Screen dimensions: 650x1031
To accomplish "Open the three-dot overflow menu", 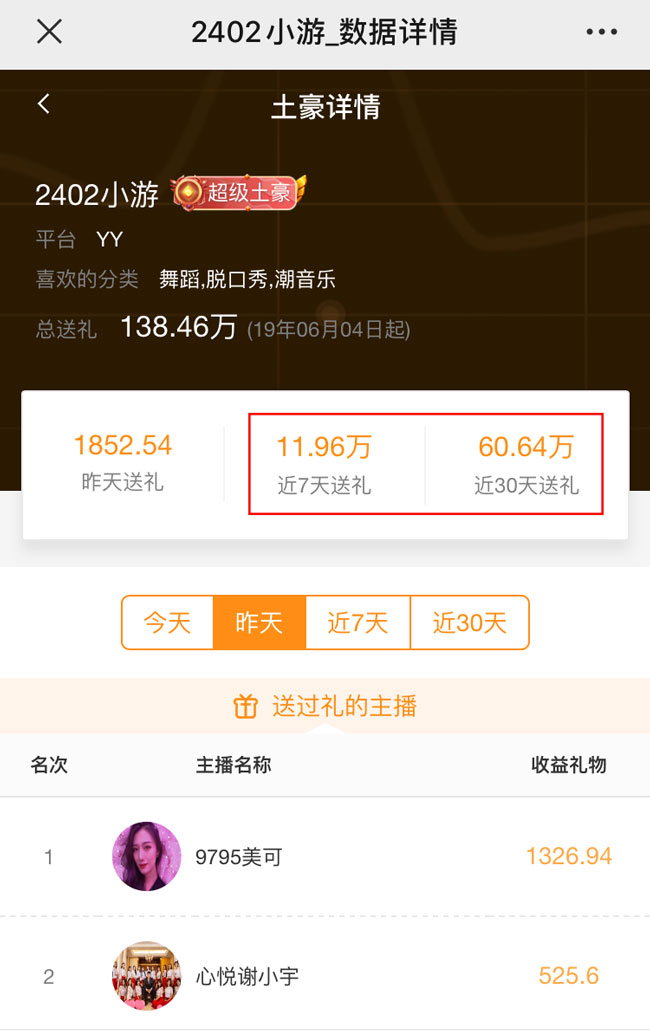I will click(601, 32).
